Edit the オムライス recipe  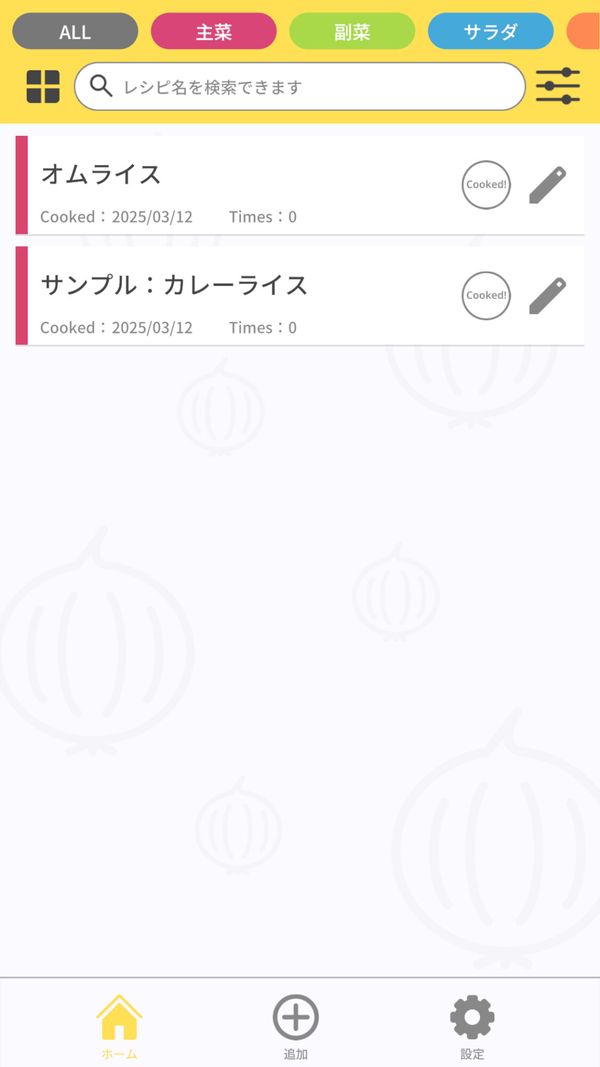click(548, 185)
